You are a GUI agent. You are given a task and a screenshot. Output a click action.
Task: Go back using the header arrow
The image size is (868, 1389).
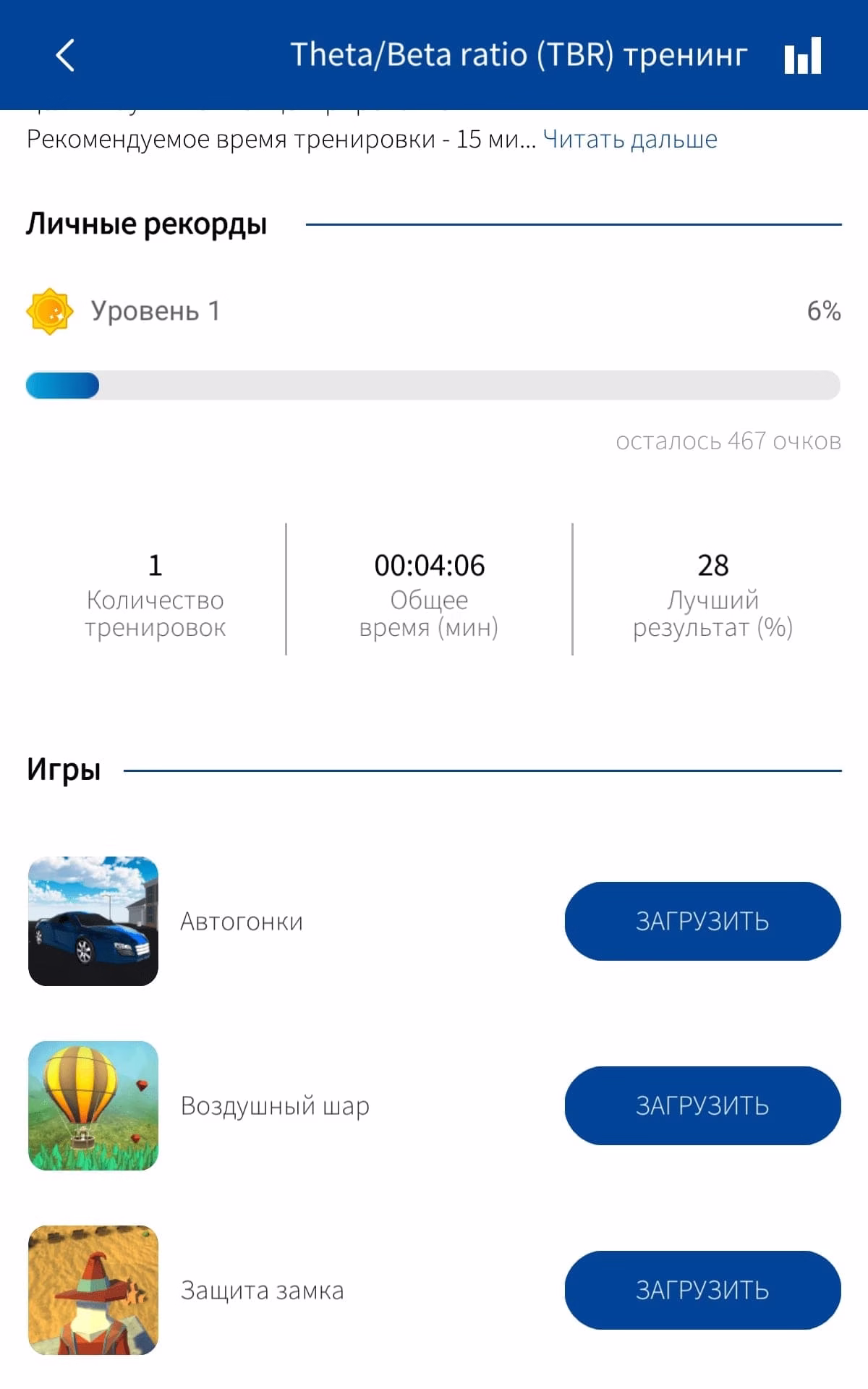pos(65,55)
